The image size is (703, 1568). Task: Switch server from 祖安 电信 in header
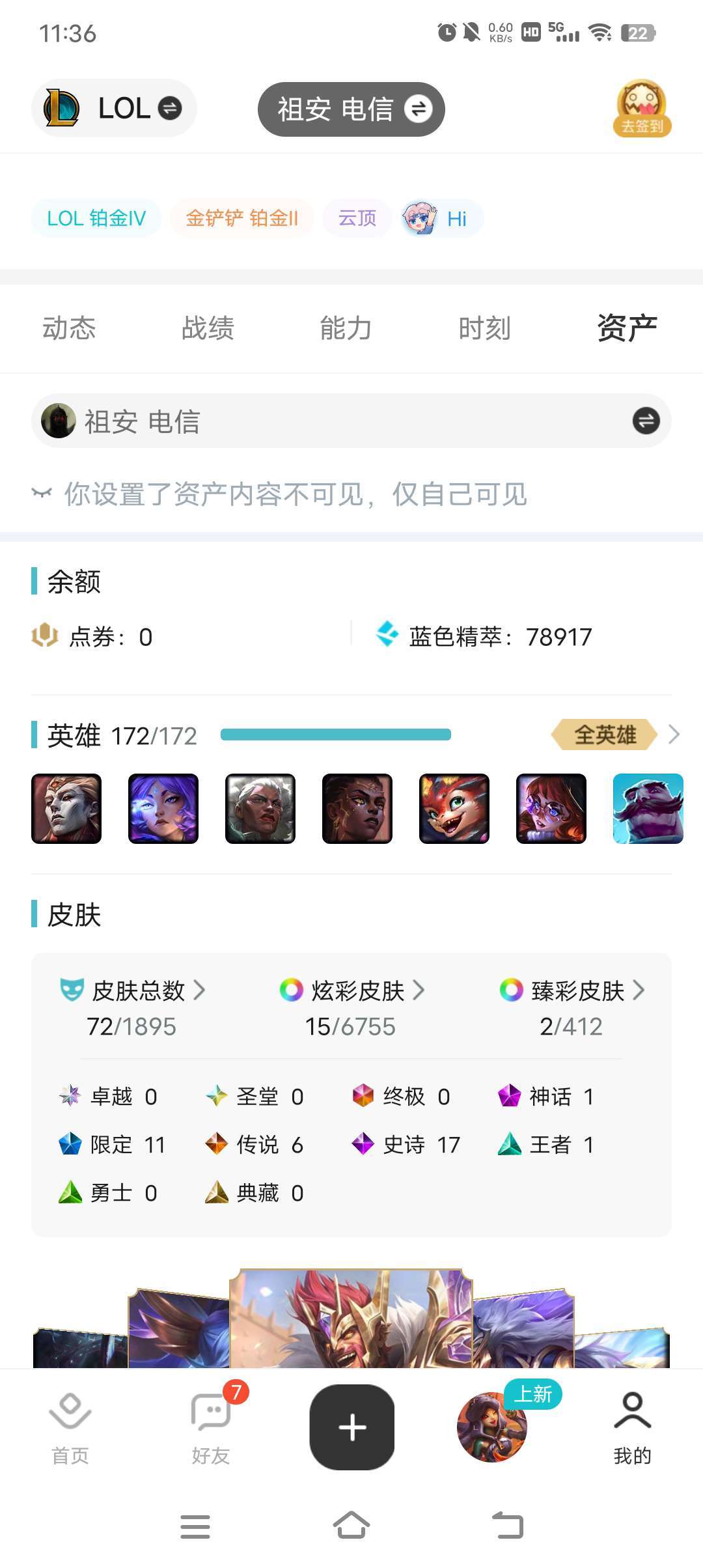(351, 109)
